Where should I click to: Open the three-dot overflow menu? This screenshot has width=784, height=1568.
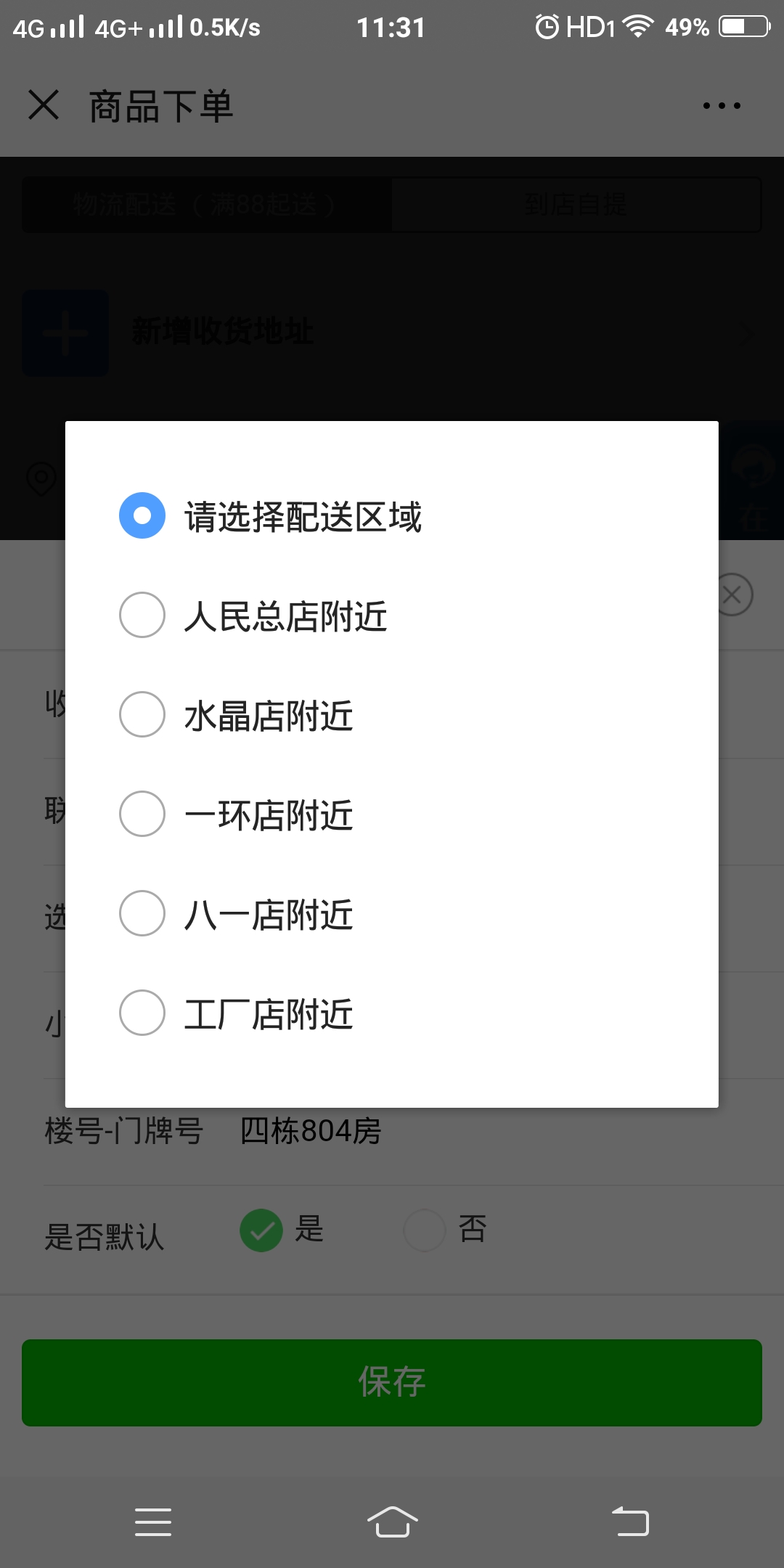(x=722, y=106)
